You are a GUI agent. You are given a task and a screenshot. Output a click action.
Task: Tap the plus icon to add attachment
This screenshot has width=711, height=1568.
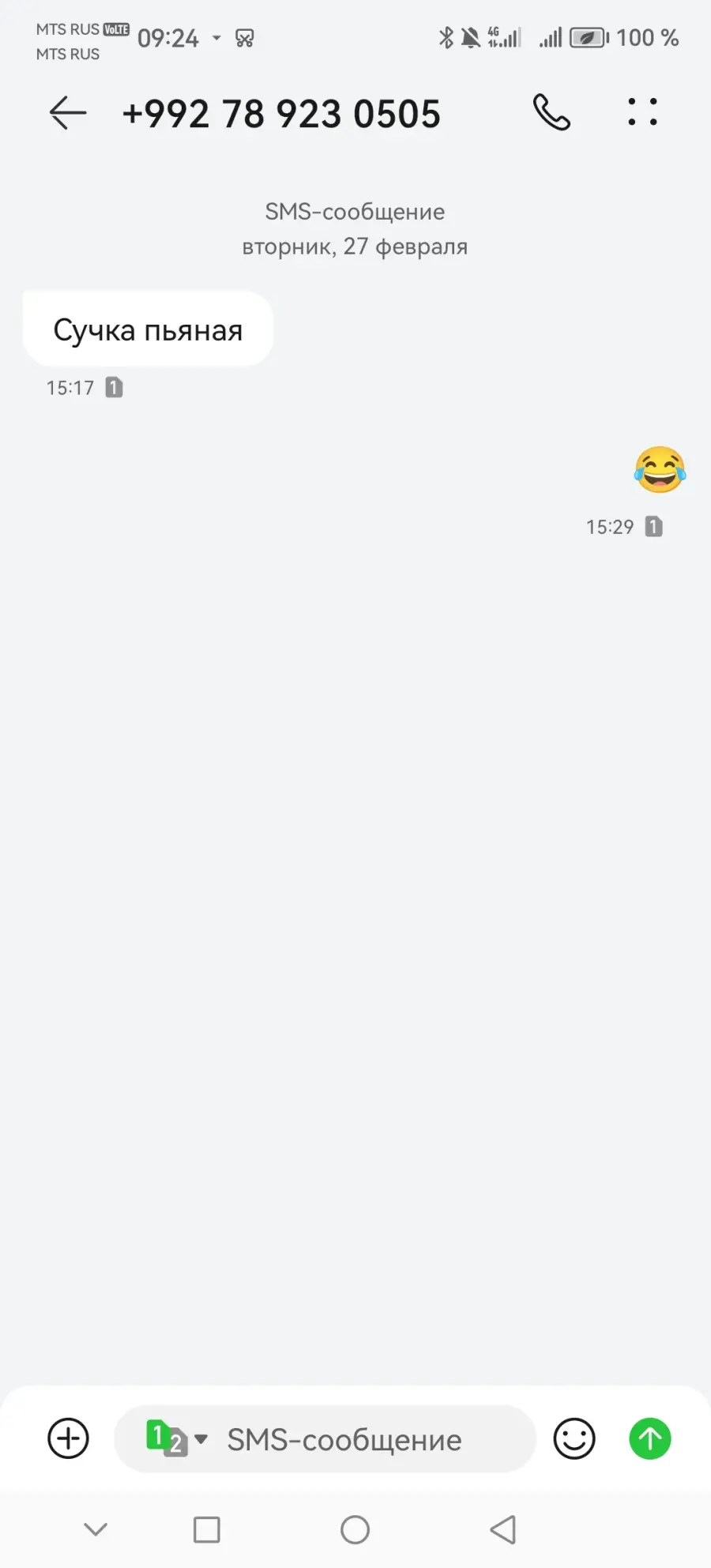(69, 1438)
